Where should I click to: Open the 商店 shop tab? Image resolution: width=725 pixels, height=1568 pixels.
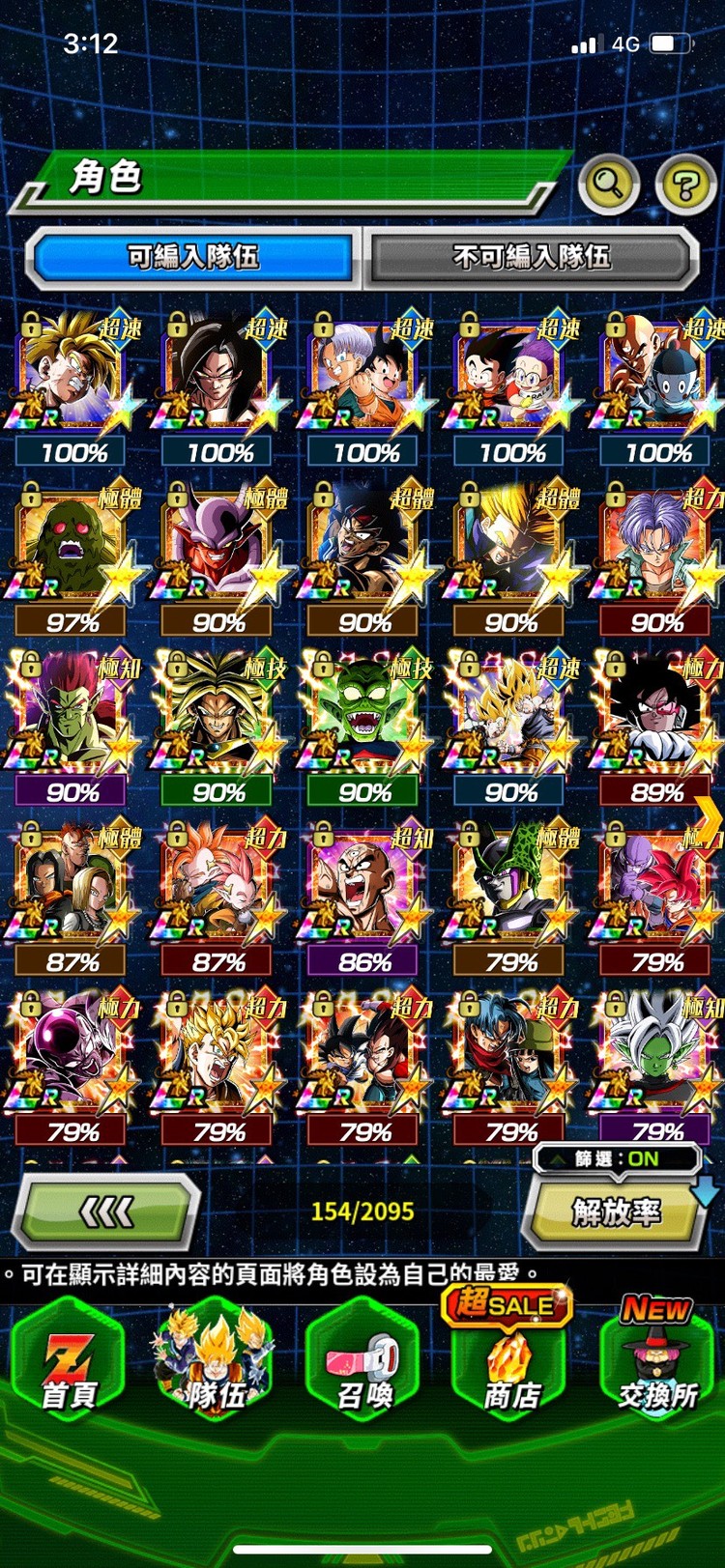[510, 1363]
